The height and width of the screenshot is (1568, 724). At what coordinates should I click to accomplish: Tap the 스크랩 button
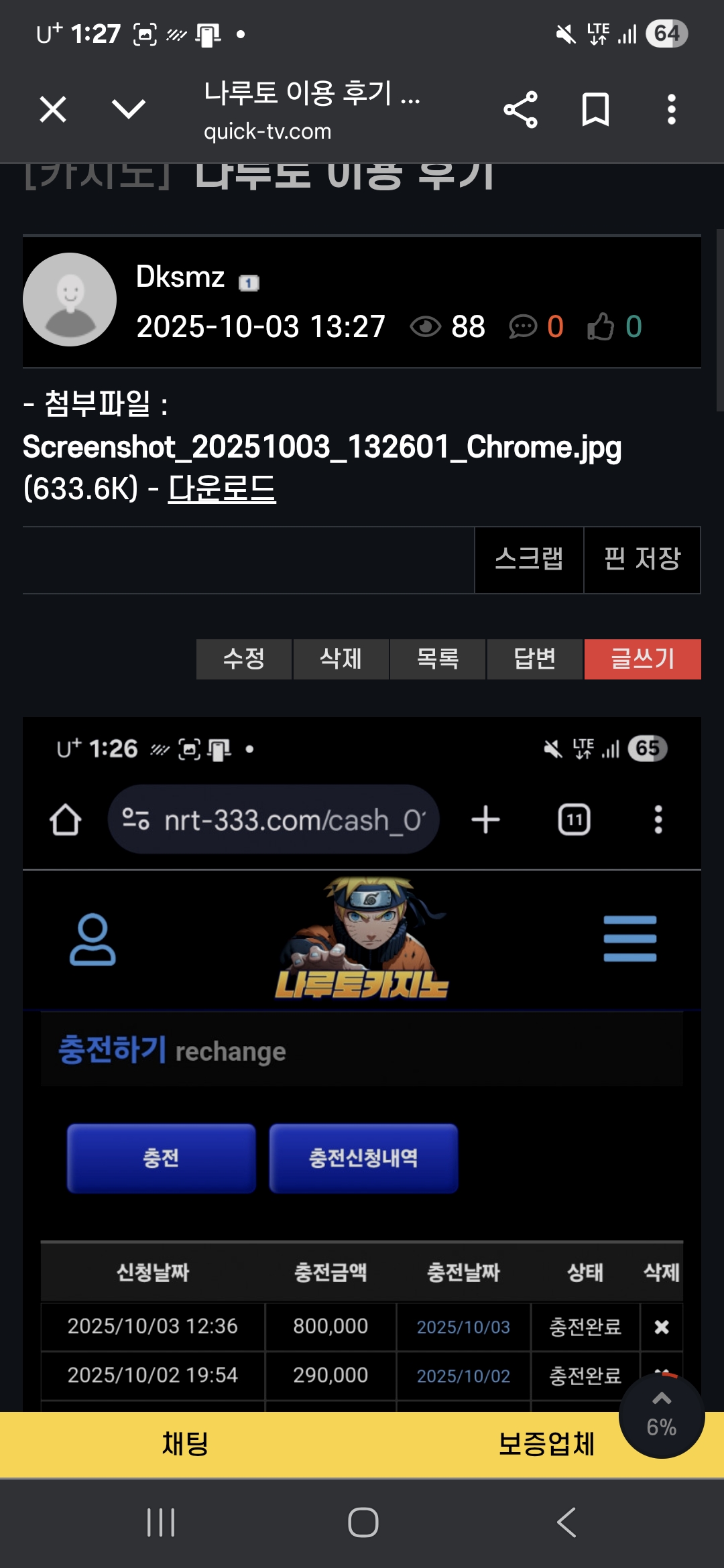pyautogui.click(x=529, y=560)
